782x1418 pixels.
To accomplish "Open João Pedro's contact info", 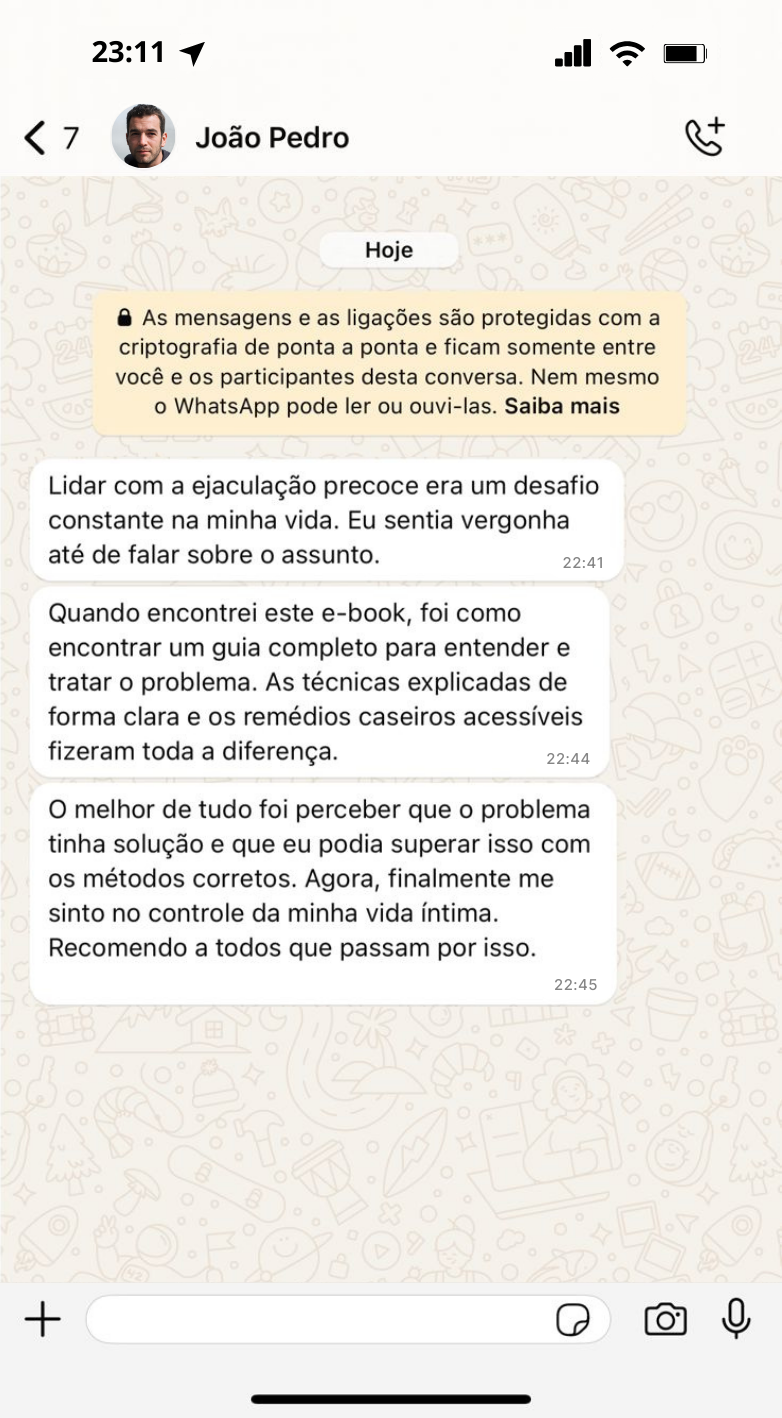I will [271, 137].
